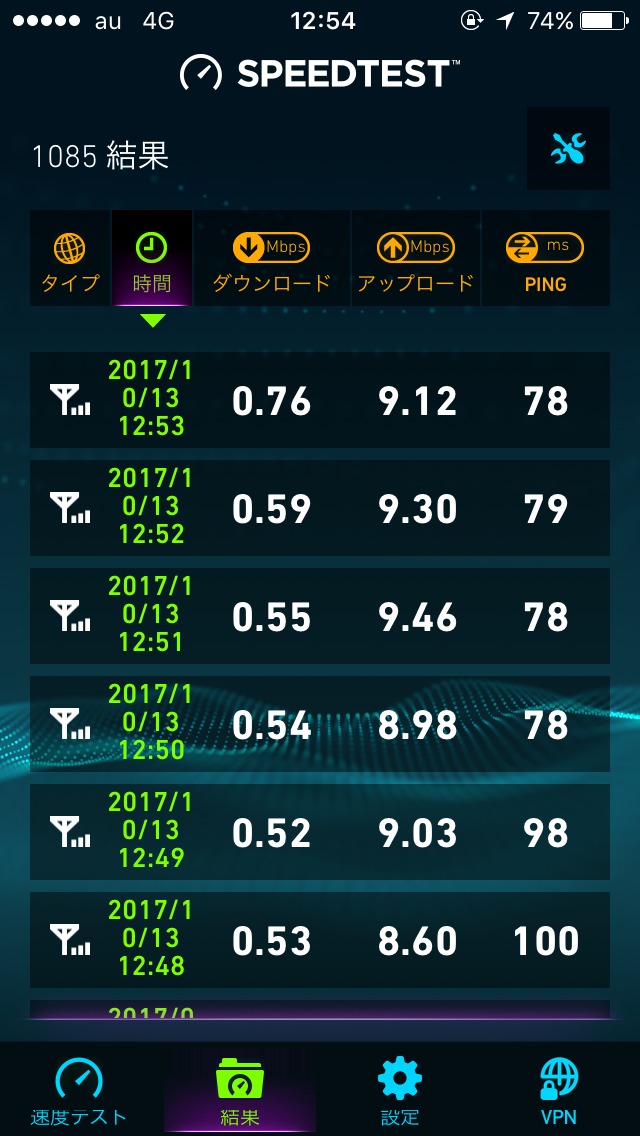Viewport: 640px width, 1136px height.
Task: View details of the 12:51 result
Action: (319, 616)
